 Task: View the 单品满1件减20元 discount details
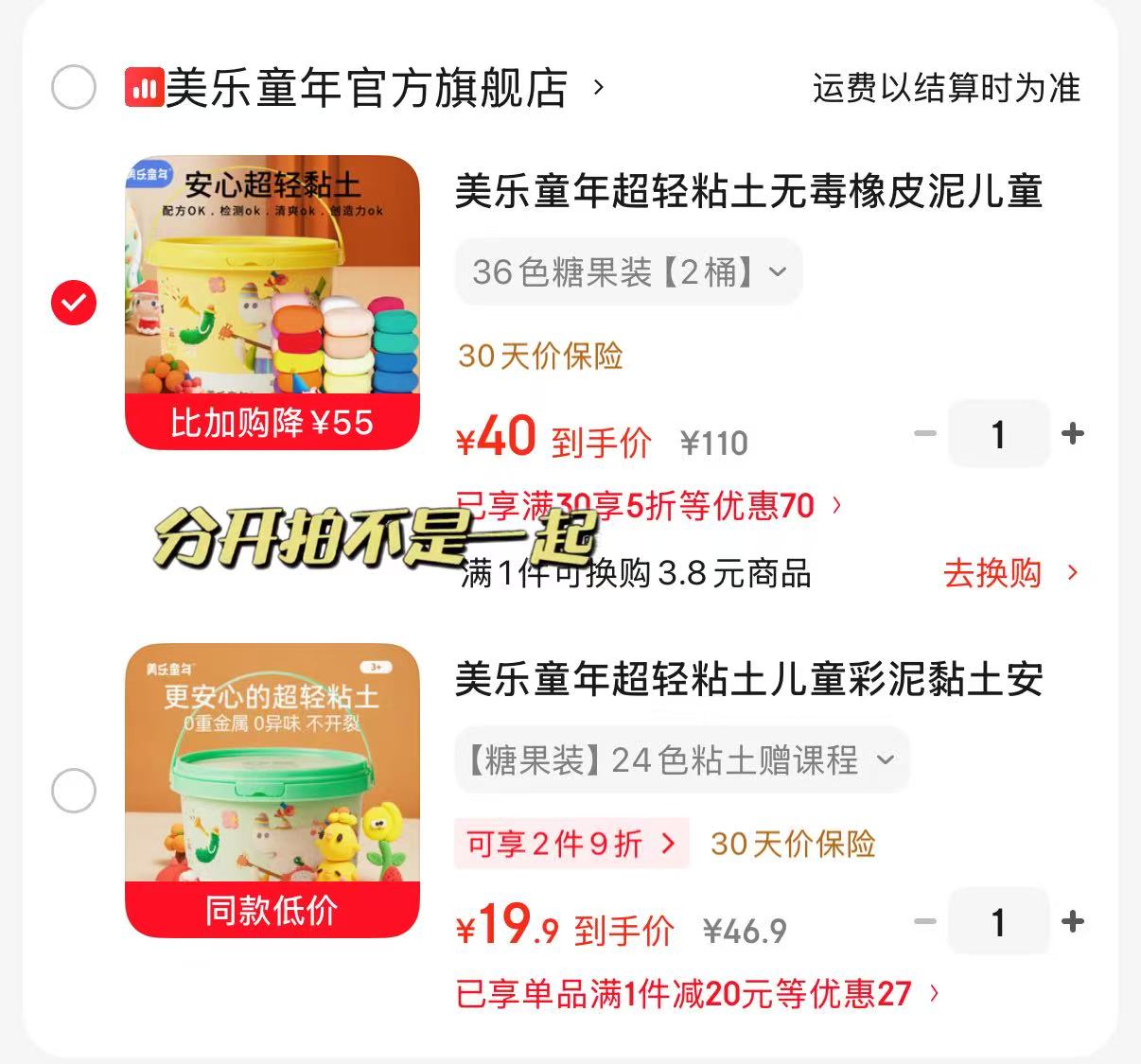[698, 994]
